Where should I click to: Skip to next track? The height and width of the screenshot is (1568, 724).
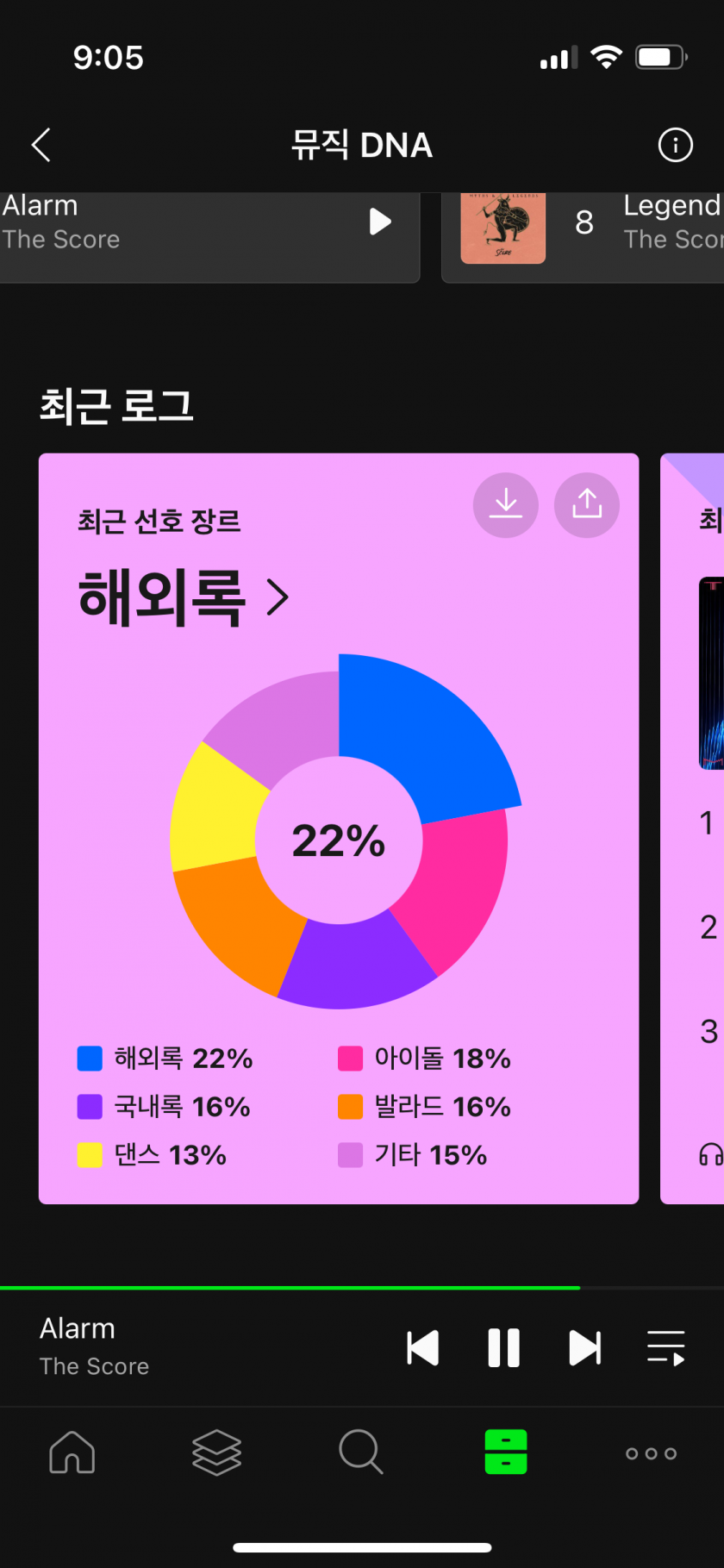point(584,1348)
